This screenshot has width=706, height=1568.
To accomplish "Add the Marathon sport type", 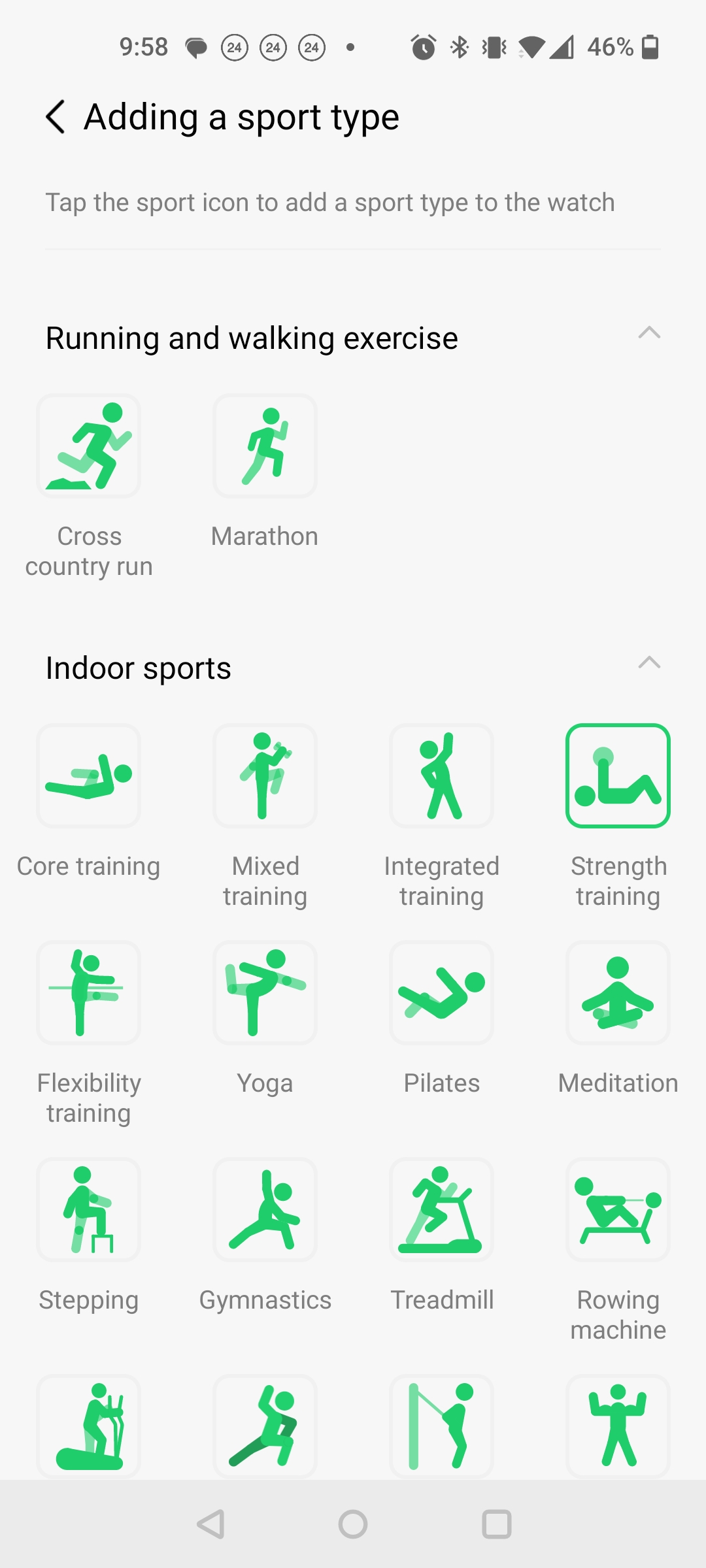I will [x=265, y=446].
